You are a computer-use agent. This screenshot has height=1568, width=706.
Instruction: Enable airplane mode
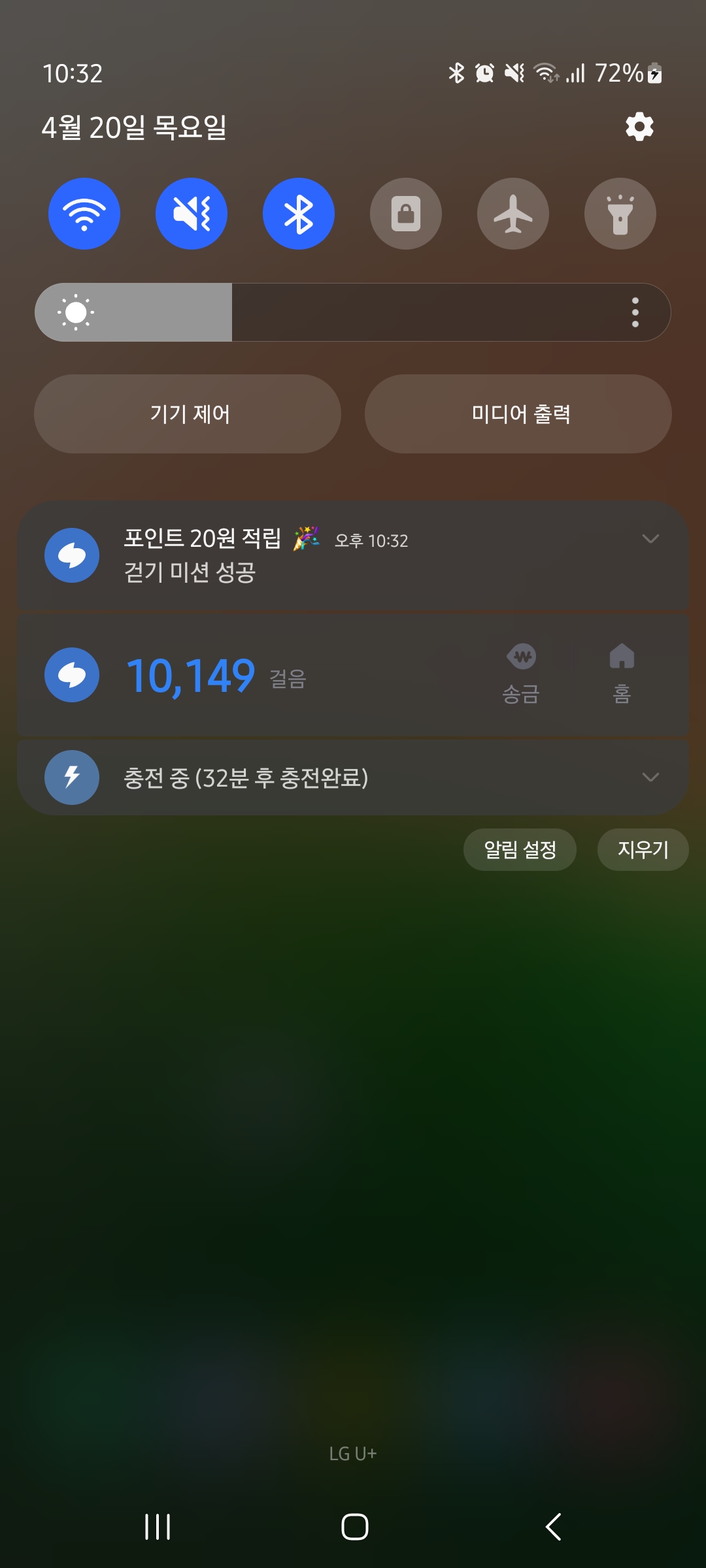513,214
